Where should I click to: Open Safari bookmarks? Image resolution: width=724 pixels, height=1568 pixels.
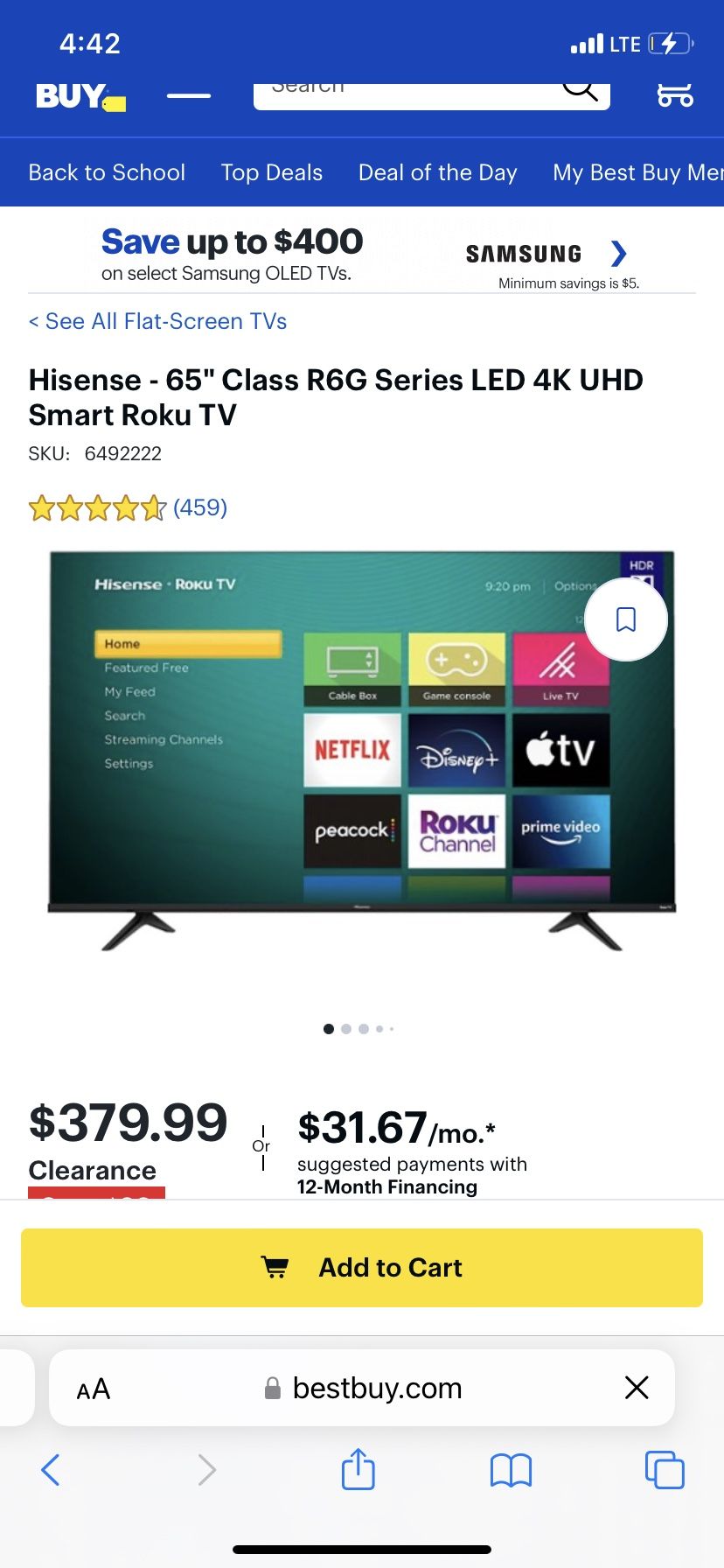point(511,1470)
